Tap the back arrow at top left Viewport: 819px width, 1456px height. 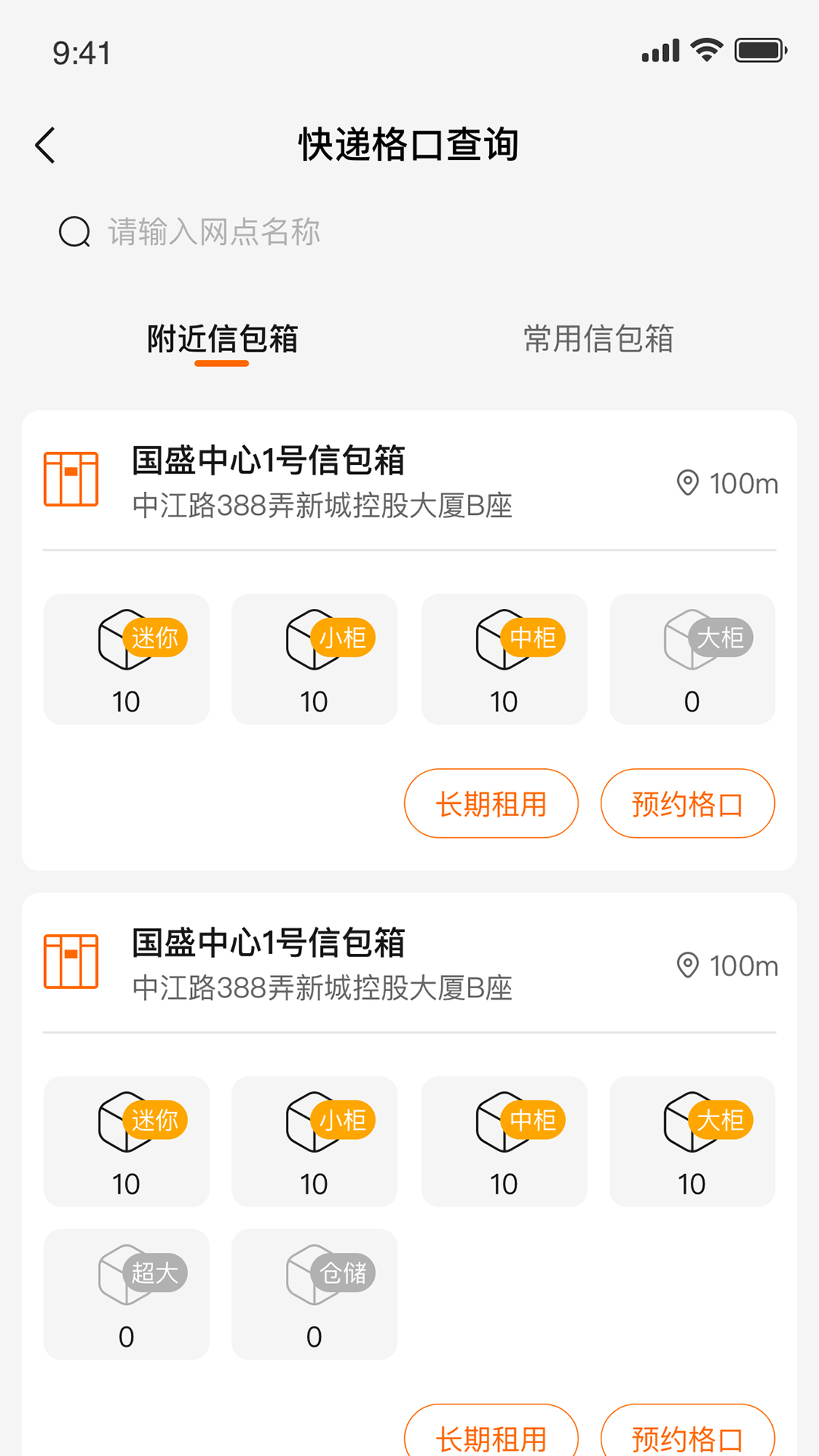[45, 144]
